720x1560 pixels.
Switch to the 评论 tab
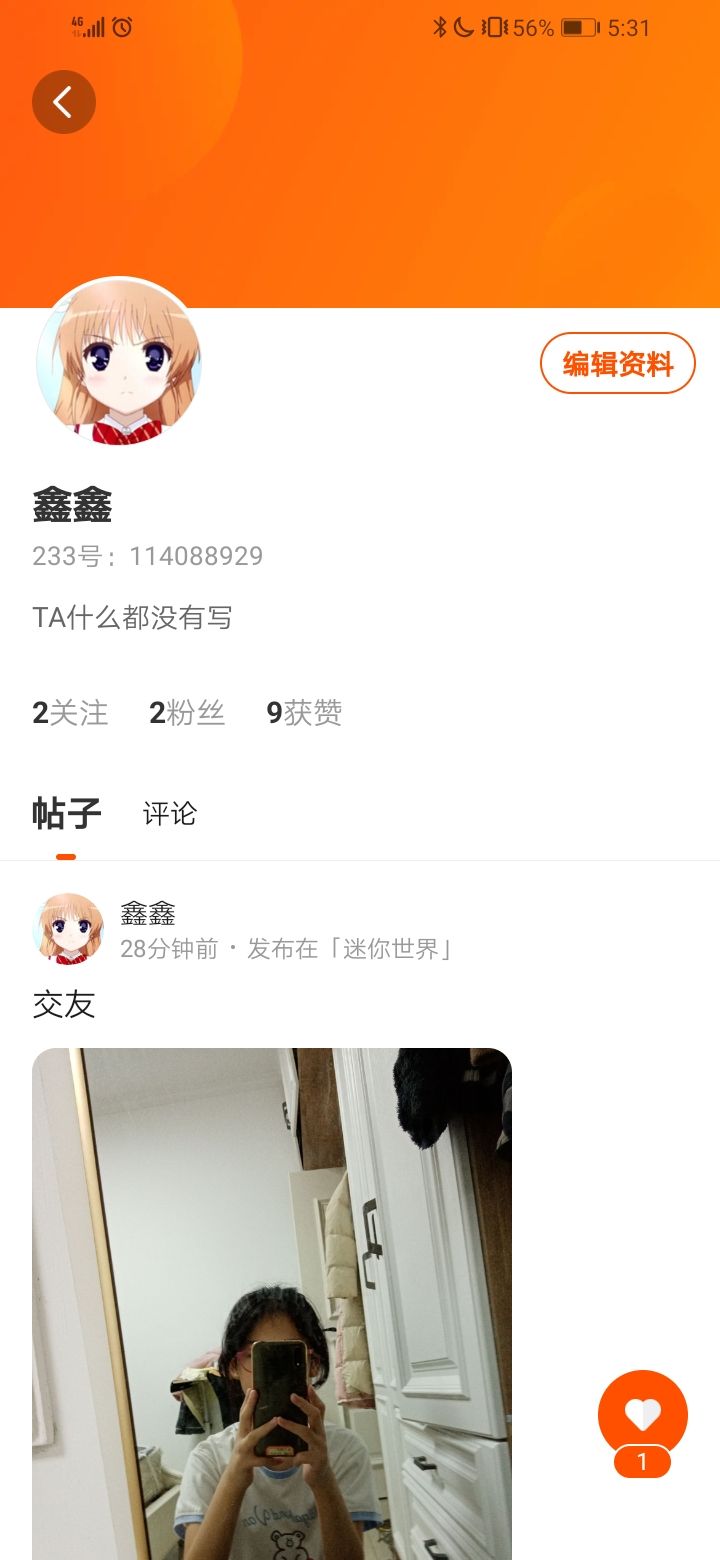tap(170, 814)
